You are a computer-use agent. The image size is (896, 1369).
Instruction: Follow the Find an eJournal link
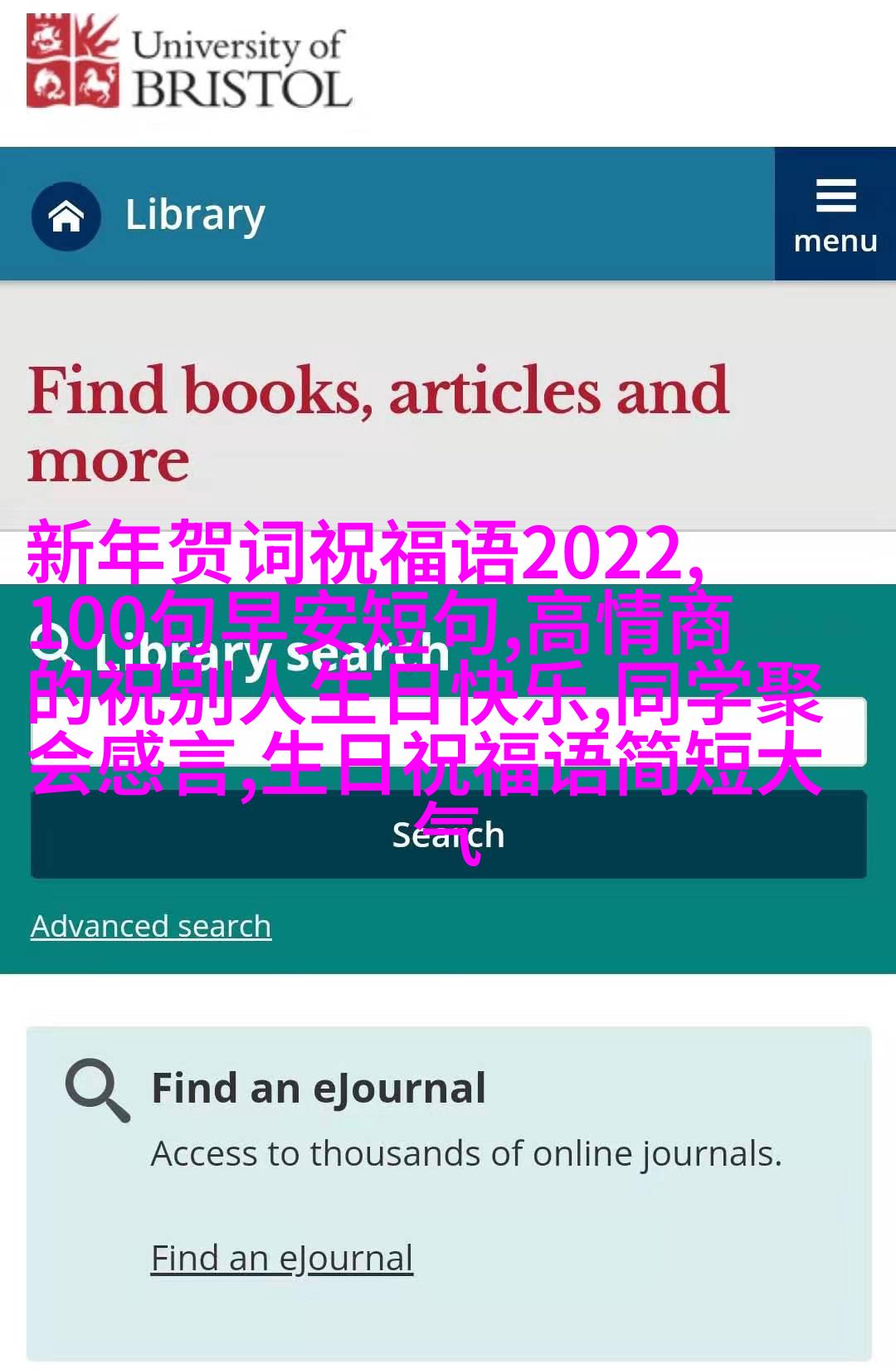point(281,1259)
